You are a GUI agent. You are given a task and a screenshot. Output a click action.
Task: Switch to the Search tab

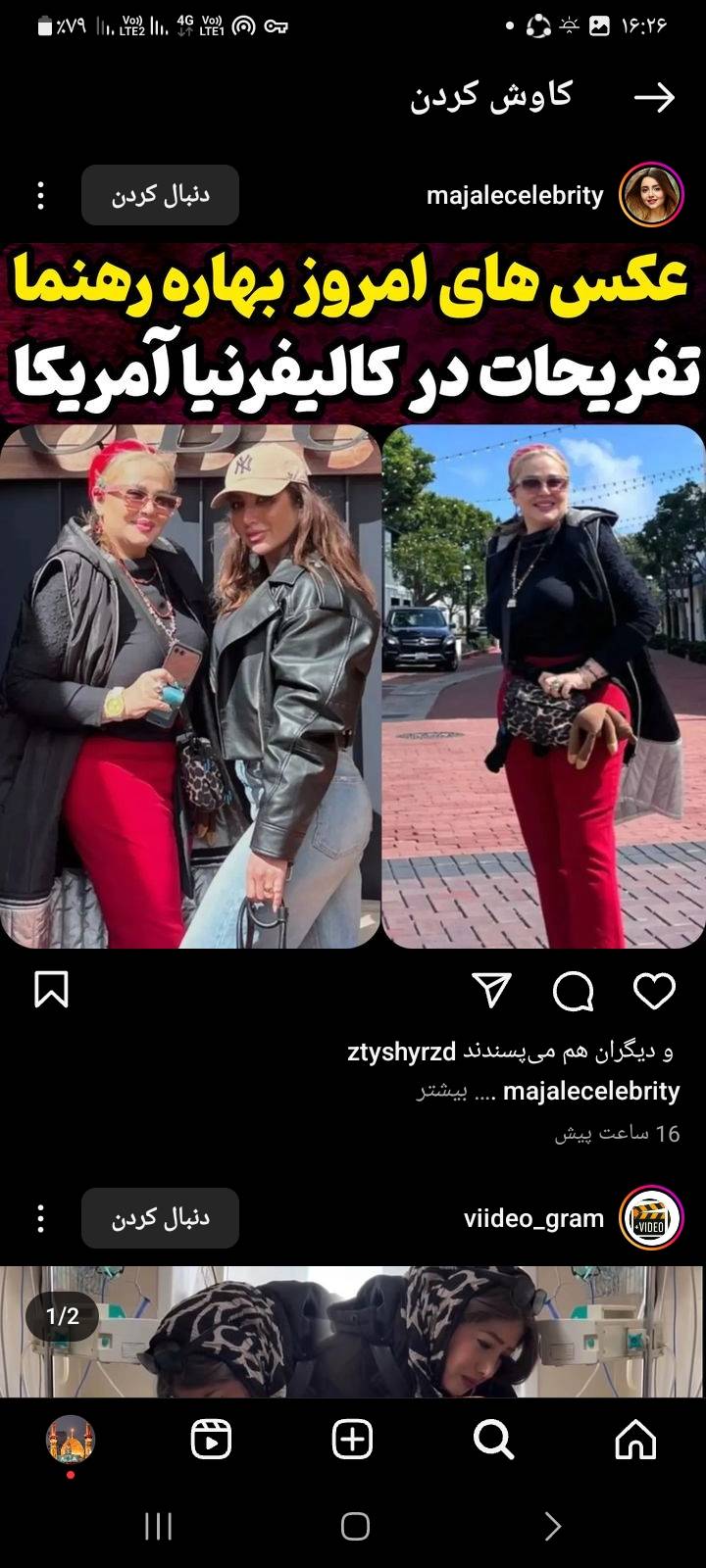(x=493, y=1440)
